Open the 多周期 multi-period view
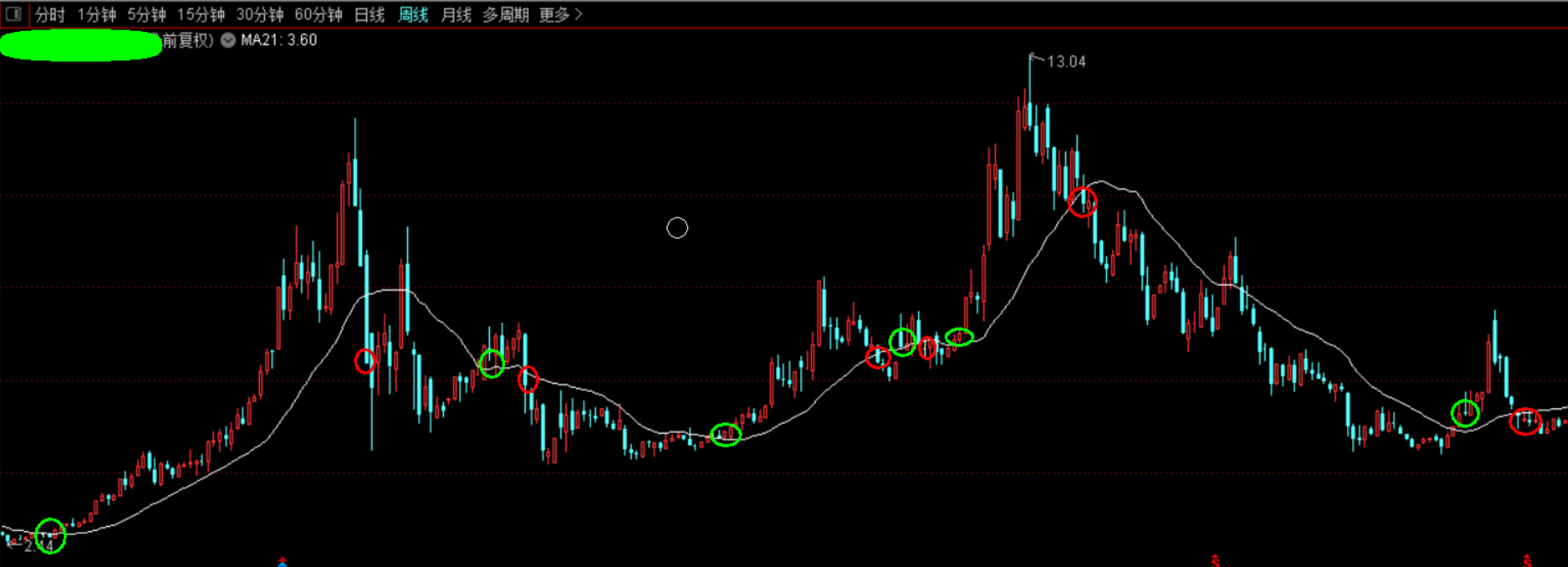Viewport: 1568px width, 567px height. pos(505,15)
